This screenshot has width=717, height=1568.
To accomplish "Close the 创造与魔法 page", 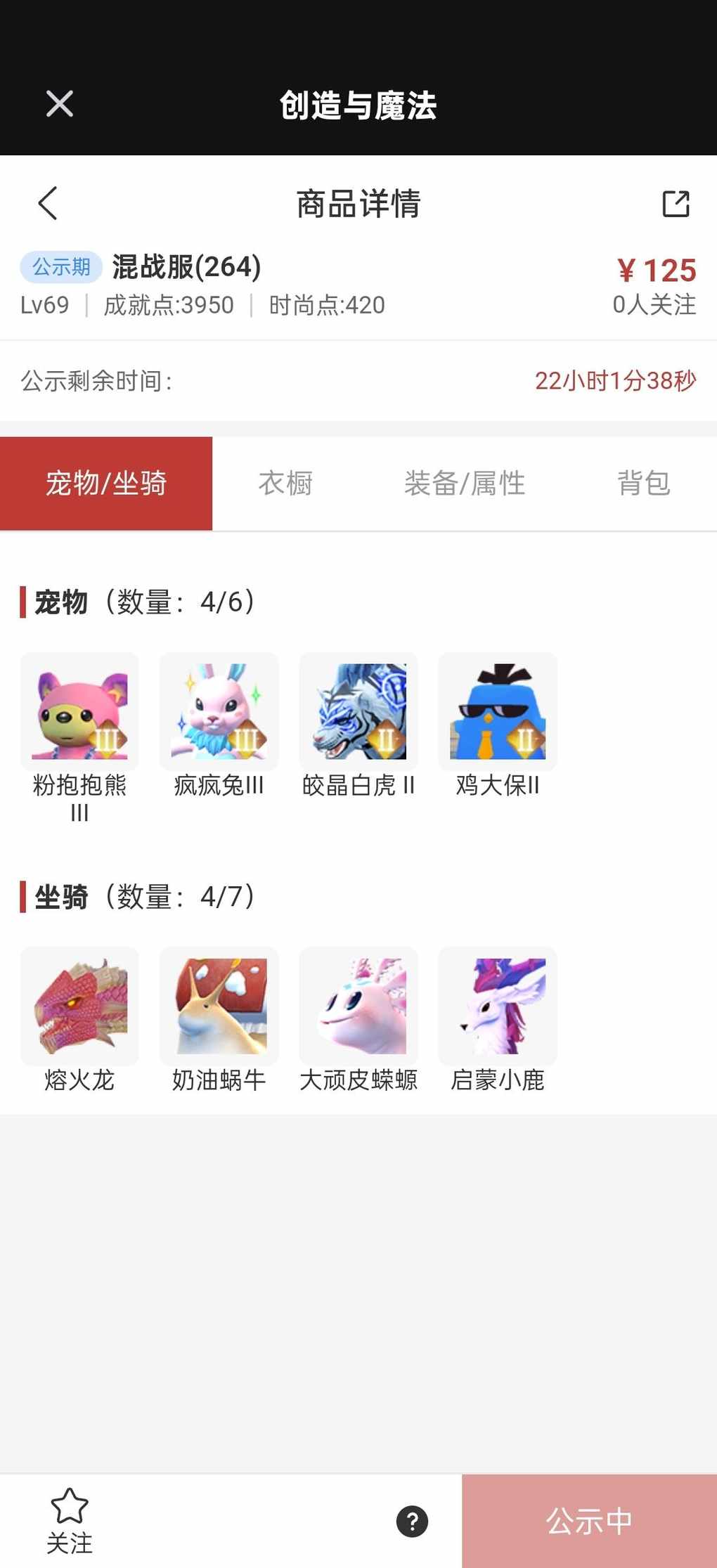I will click(x=60, y=104).
